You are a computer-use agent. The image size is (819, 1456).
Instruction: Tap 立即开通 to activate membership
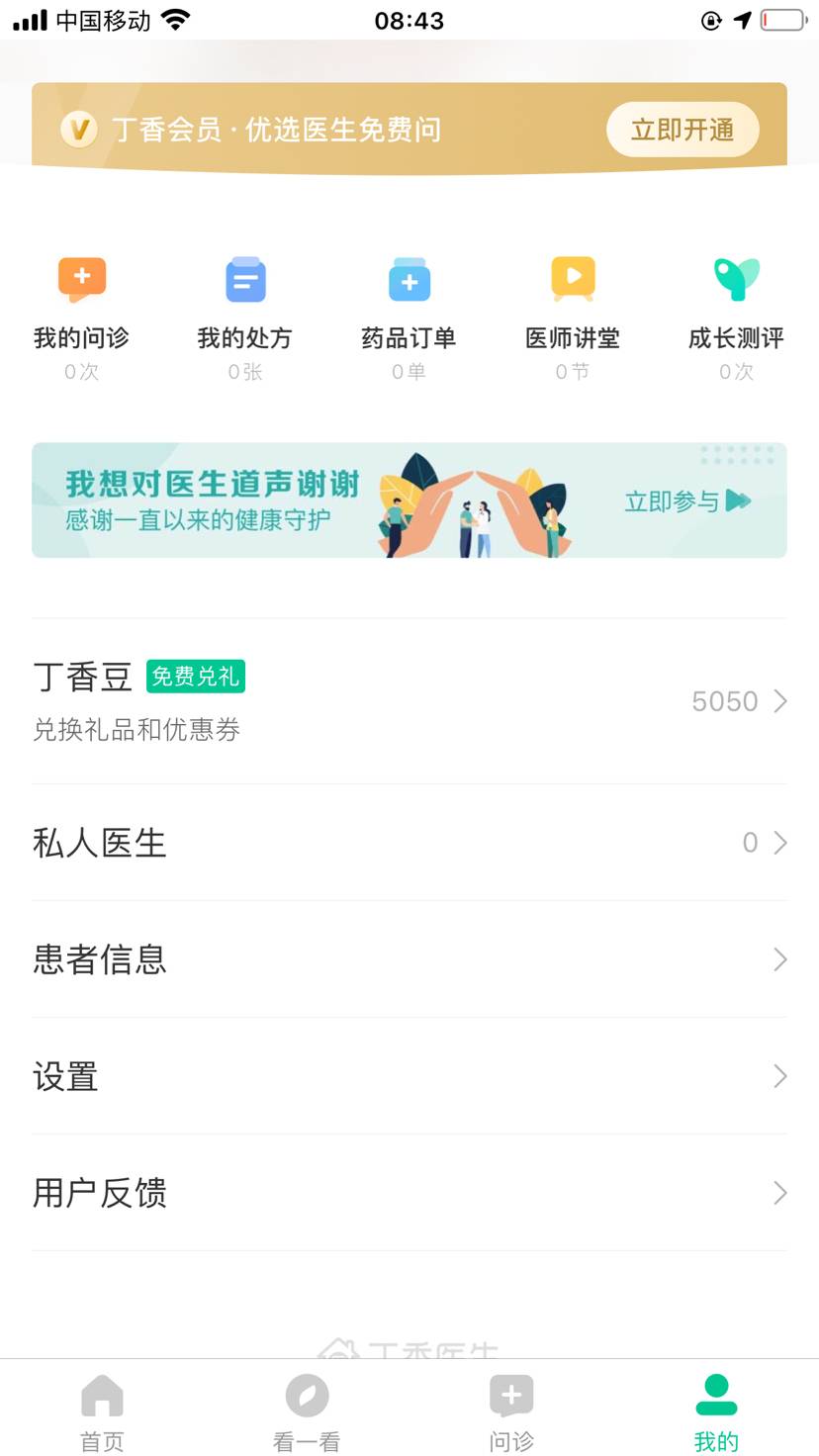(x=682, y=130)
